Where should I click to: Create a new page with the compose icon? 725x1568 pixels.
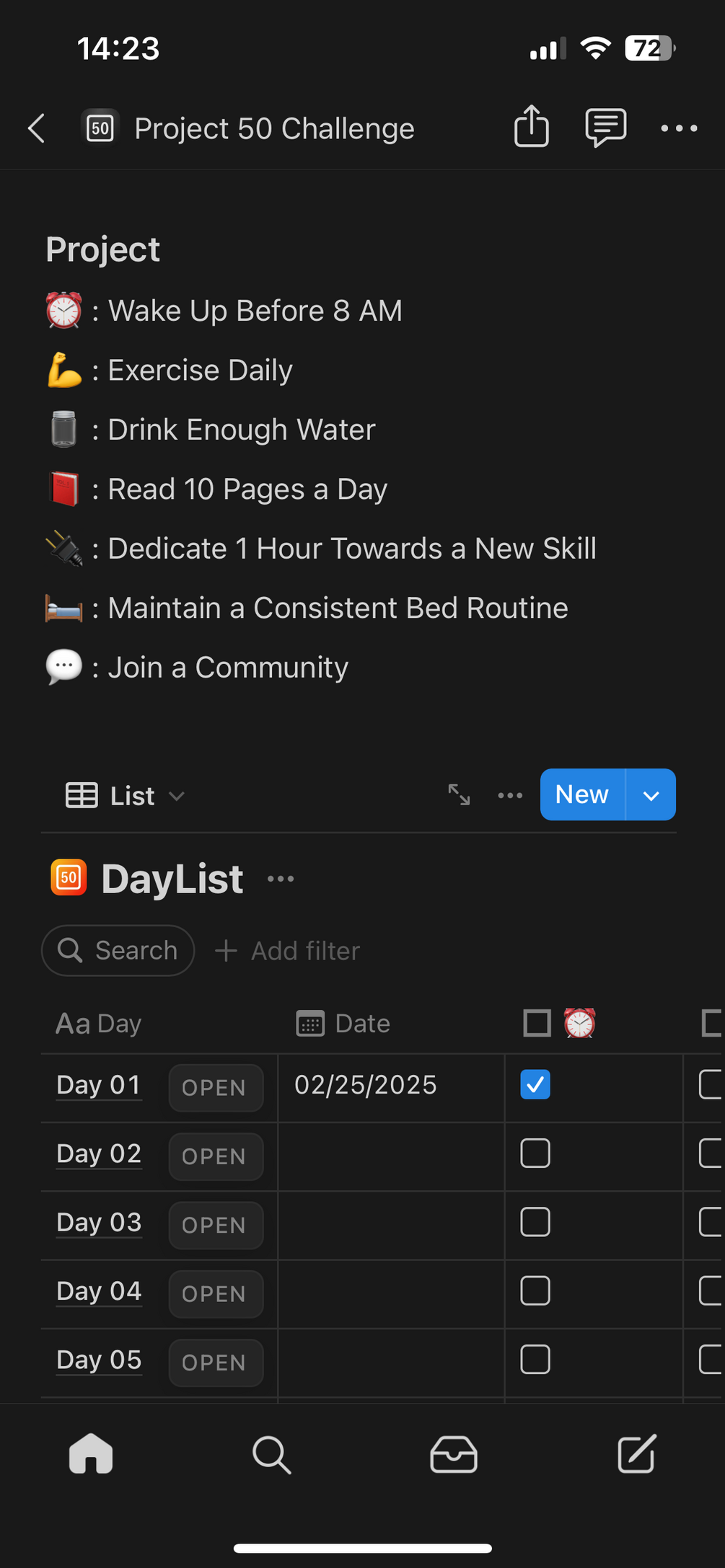pos(634,1455)
